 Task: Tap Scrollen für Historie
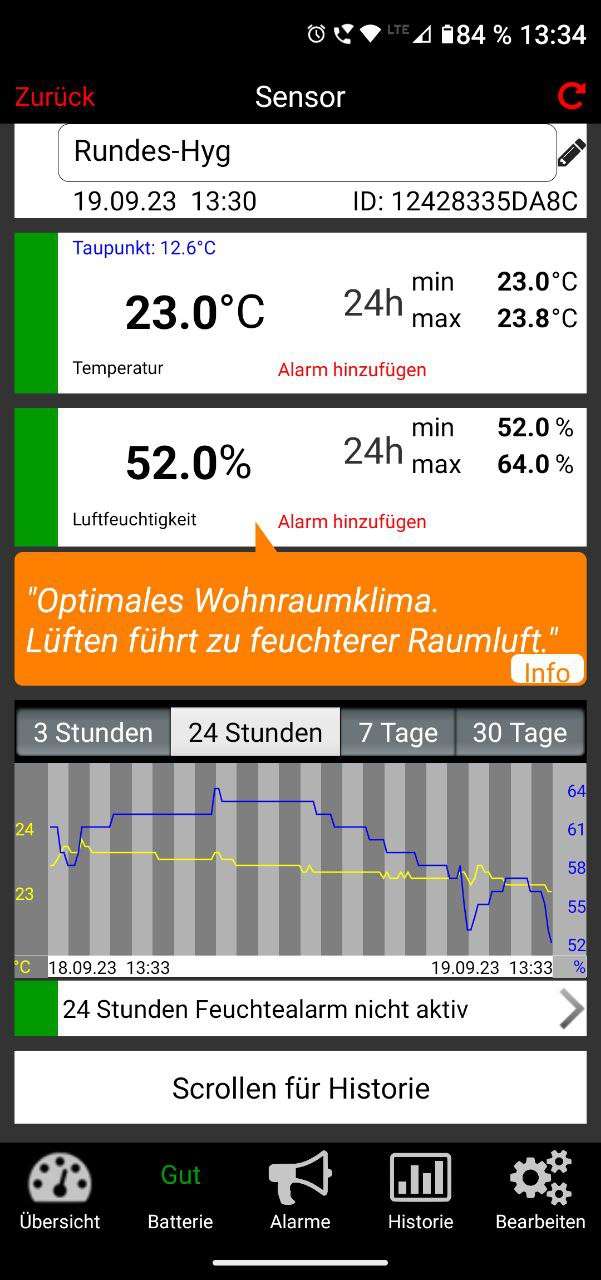[300, 1088]
